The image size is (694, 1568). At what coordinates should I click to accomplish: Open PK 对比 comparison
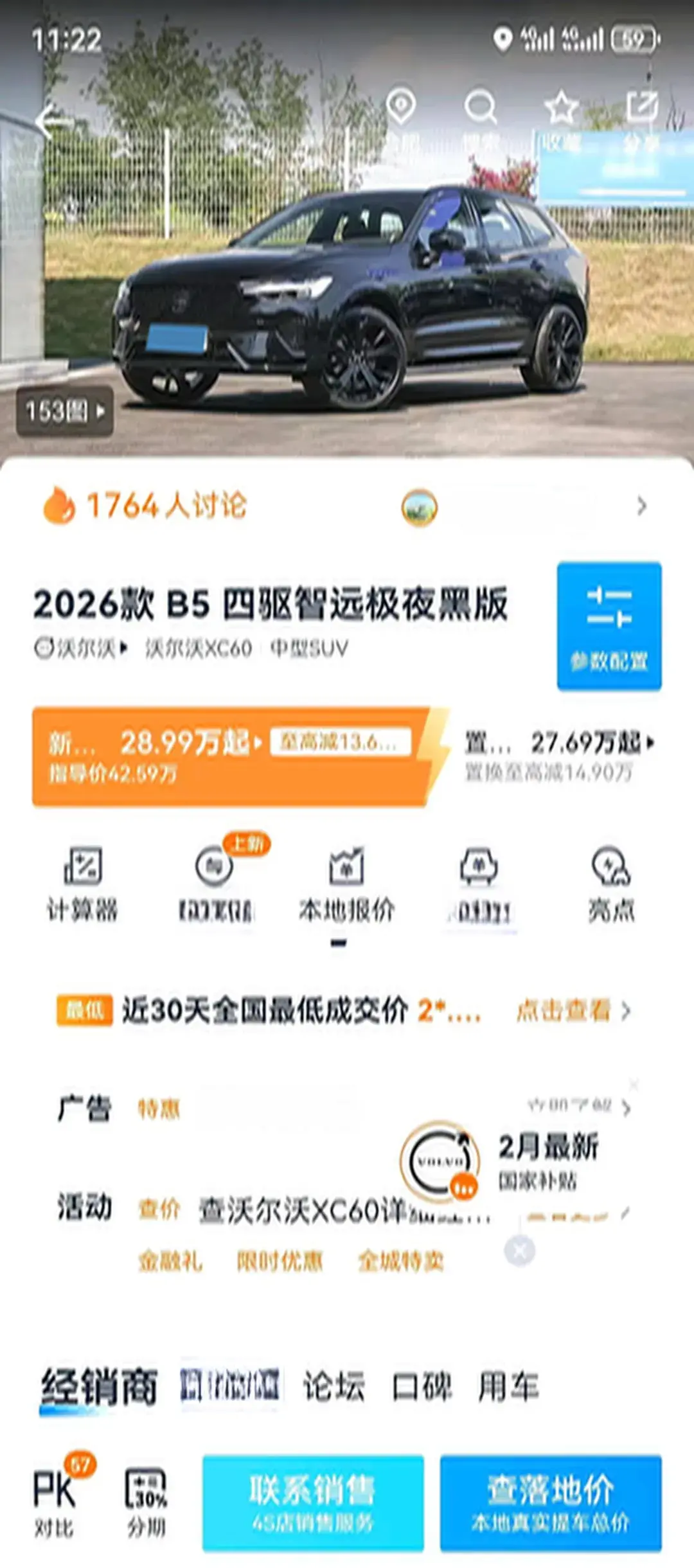click(x=56, y=1499)
